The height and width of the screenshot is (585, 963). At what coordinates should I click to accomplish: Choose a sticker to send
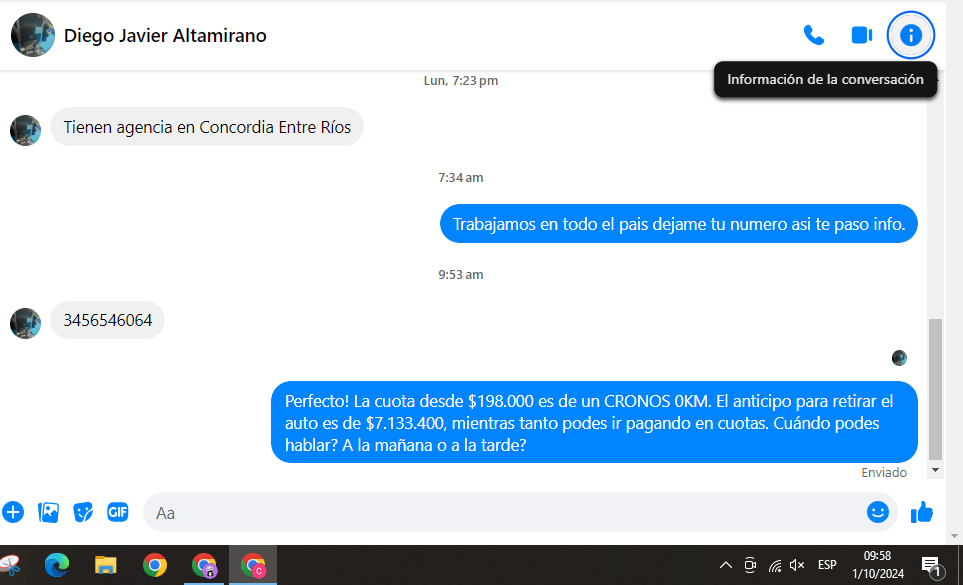[x=83, y=512]
